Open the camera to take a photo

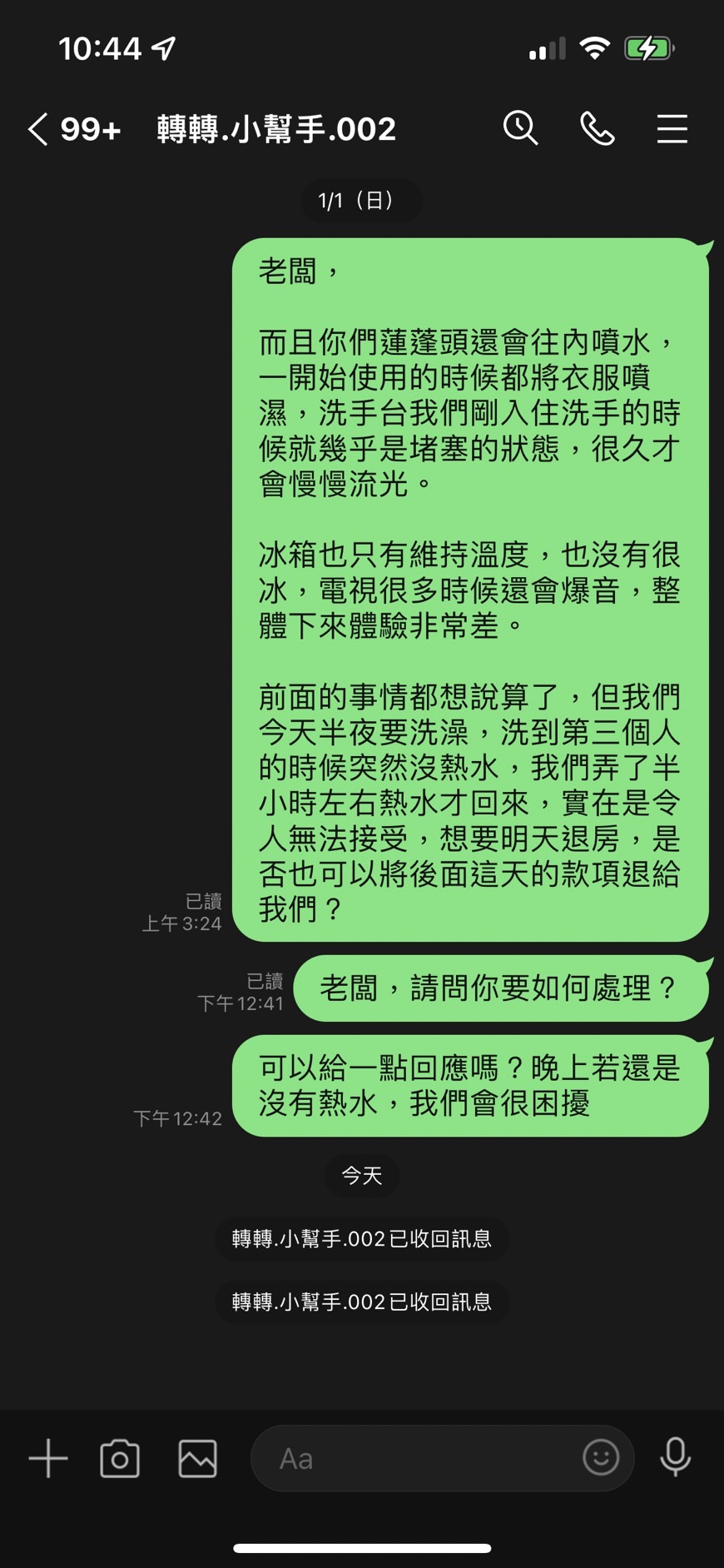point(120,1458)
